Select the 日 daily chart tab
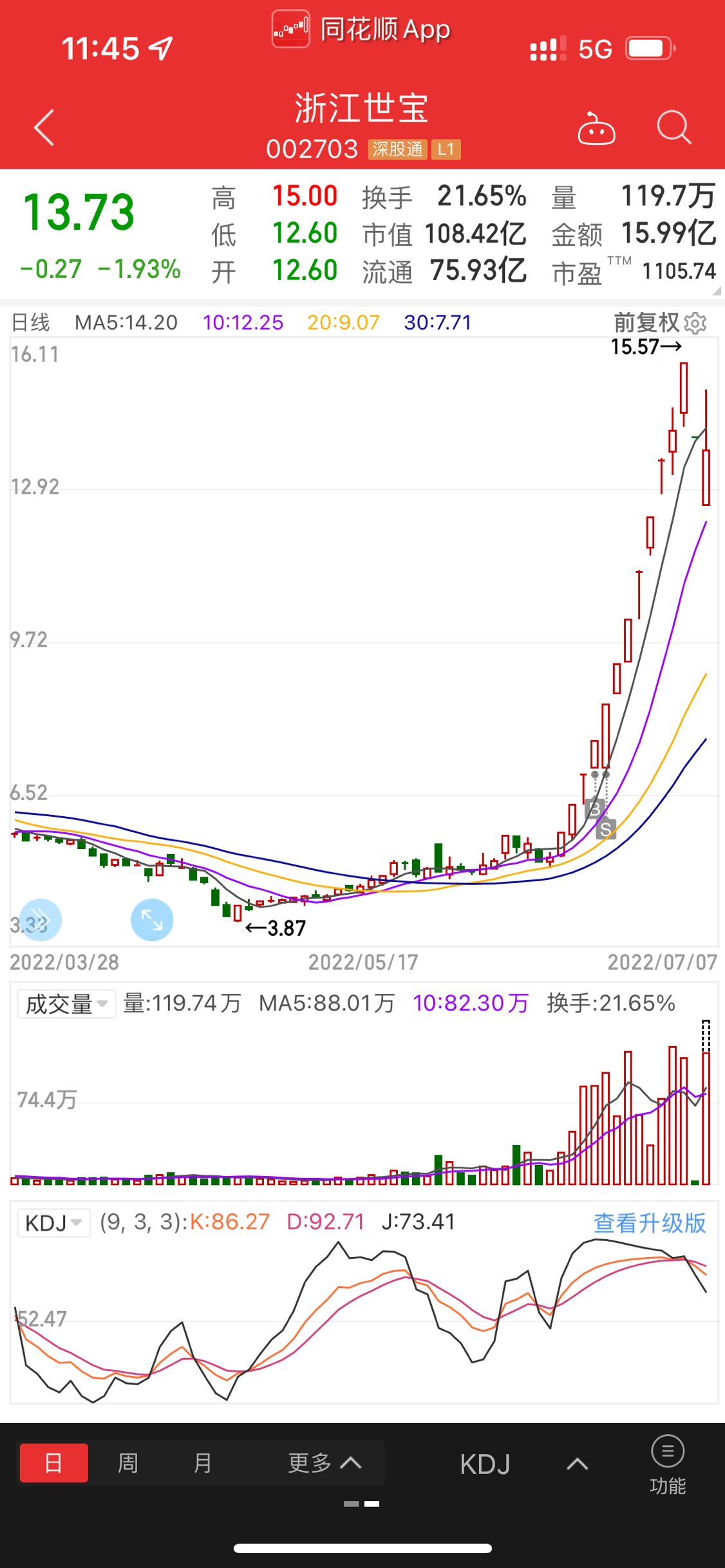This screenshot has width=725, height=1568. [54, 1463]
